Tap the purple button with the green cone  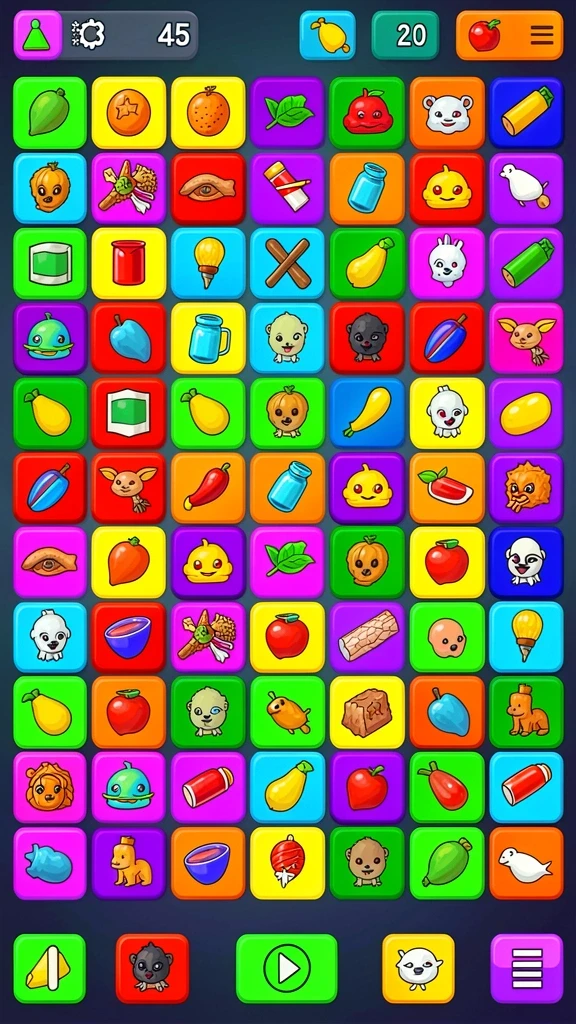coord(37,35)
